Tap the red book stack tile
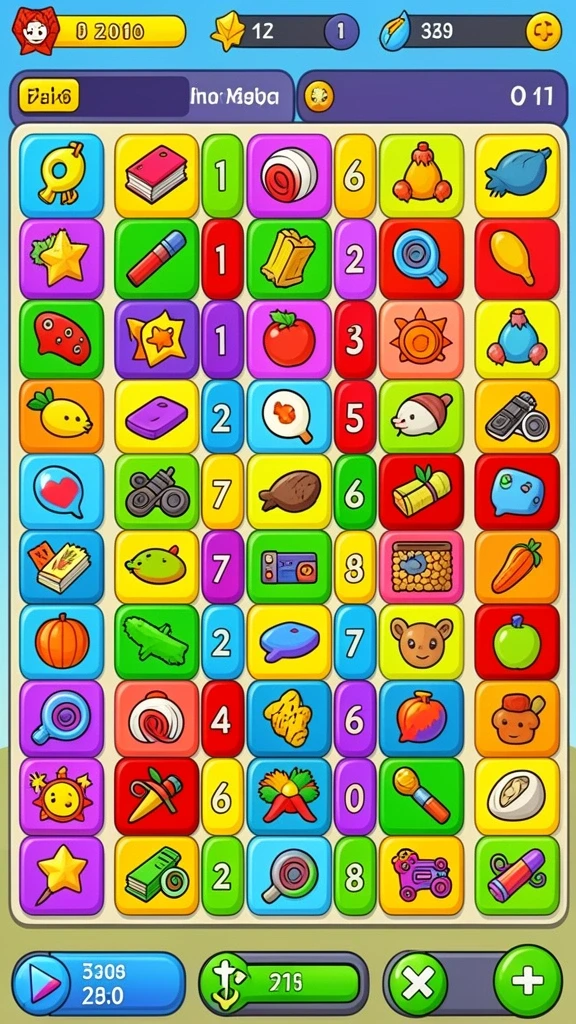The image size is (576, 1024). [x=157, y=176]
